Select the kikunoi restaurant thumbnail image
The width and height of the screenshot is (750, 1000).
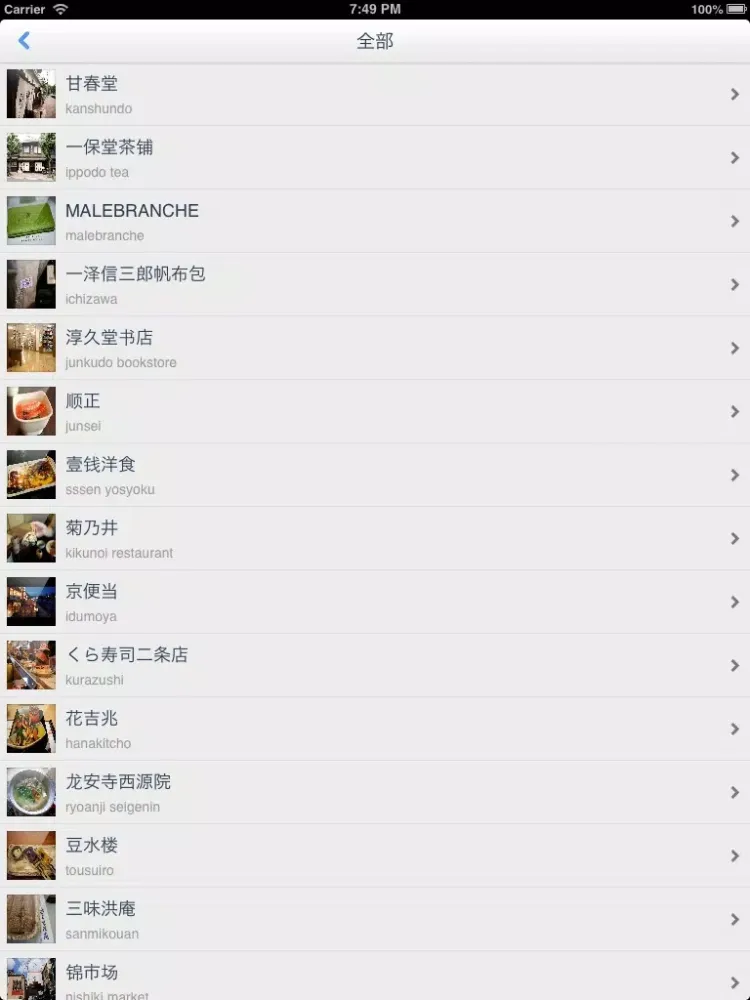pos(30,537)
